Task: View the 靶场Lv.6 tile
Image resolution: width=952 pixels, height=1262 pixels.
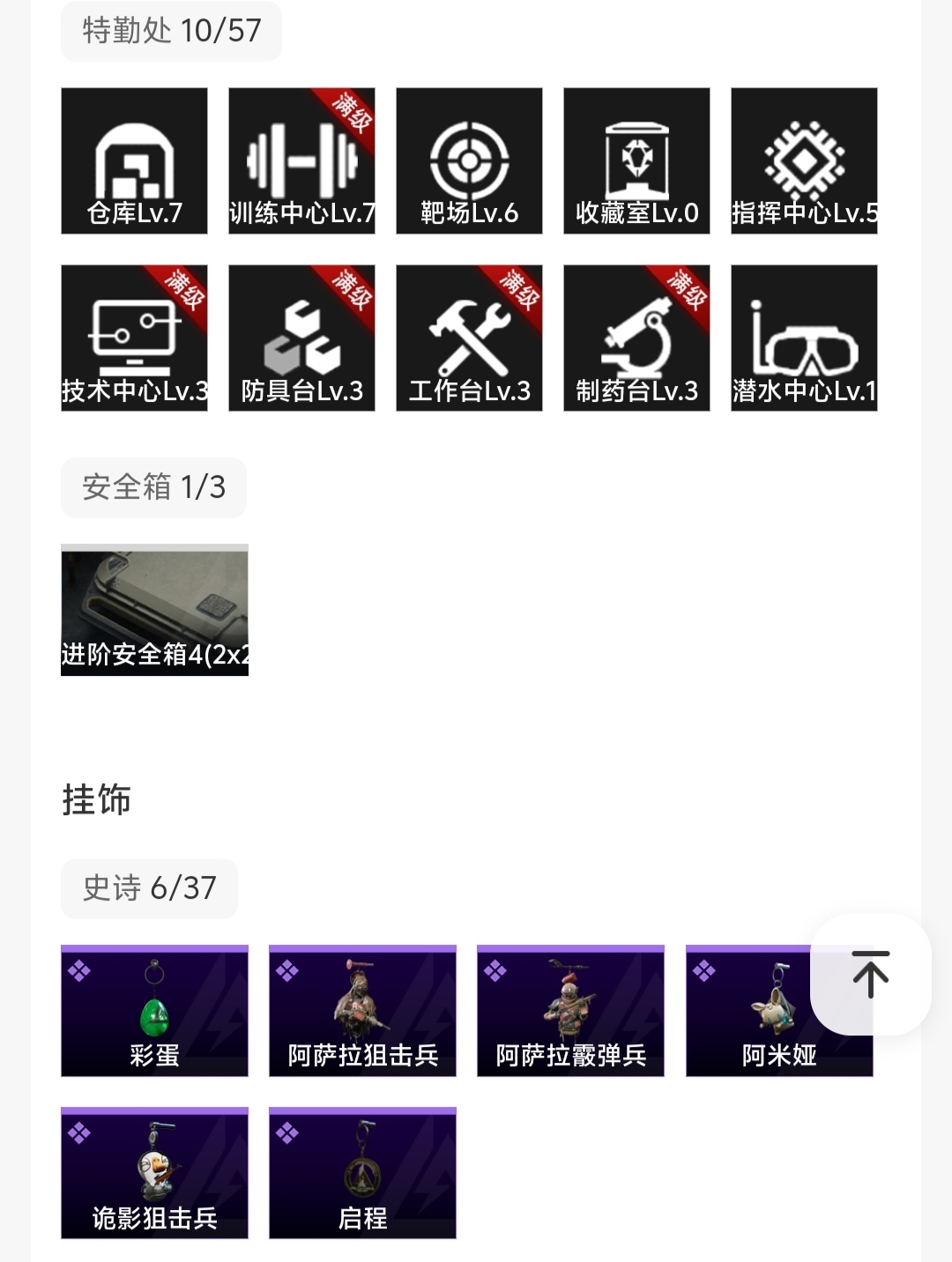Action: (x=469, y=161)
